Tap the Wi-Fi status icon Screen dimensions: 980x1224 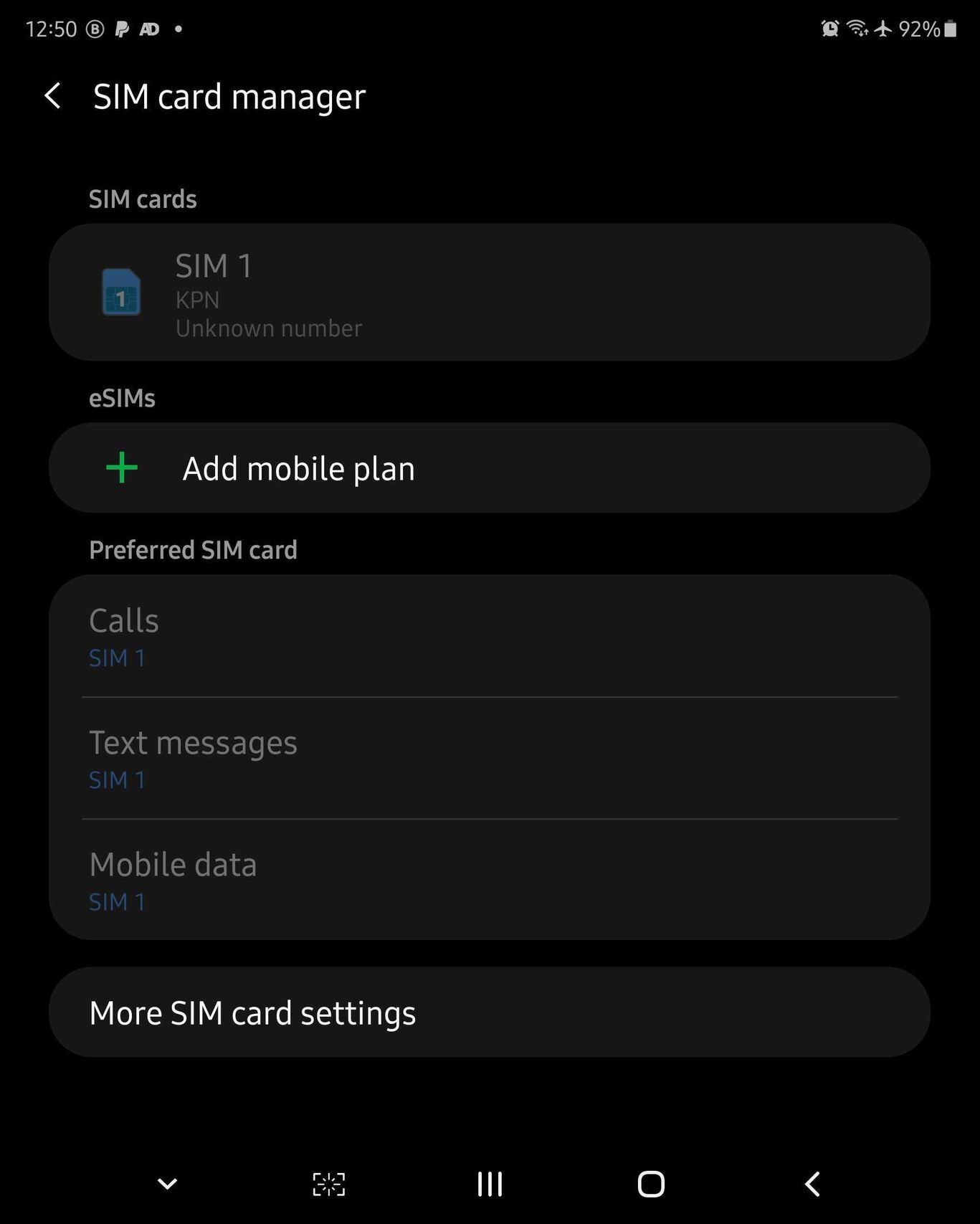(x=856, y=29)
